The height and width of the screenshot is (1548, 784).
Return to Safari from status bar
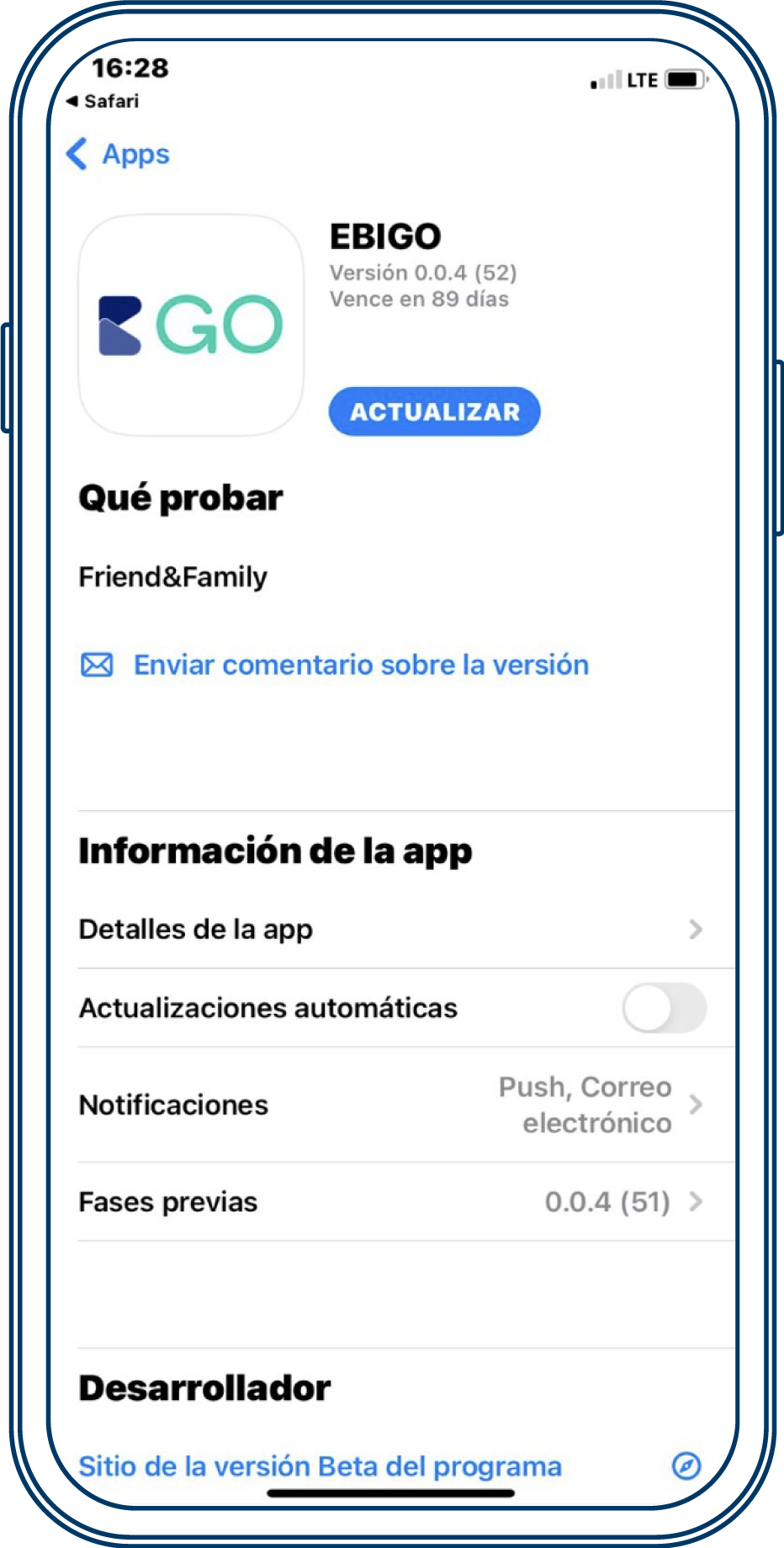click(103, 101)
